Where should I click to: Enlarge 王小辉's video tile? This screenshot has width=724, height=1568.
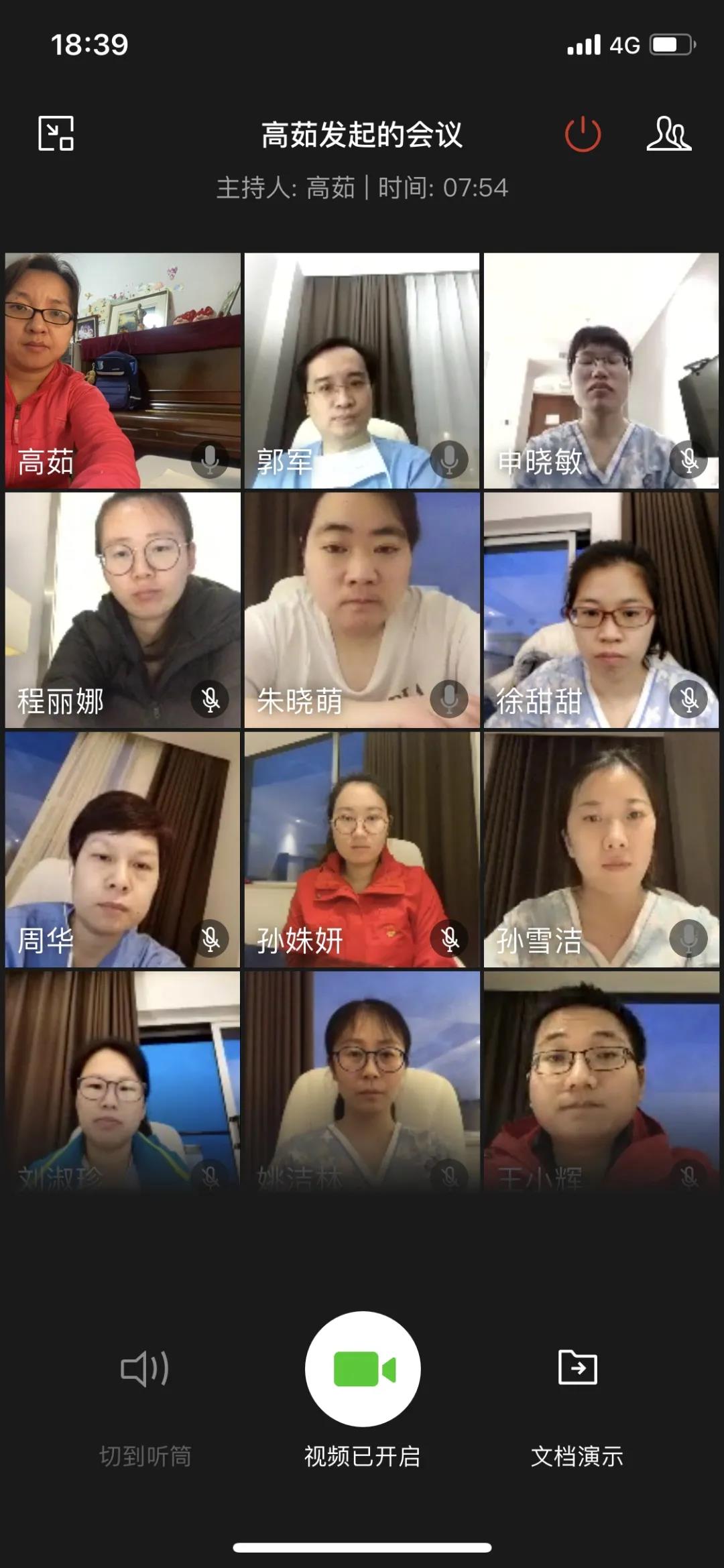click(601, 1079)
